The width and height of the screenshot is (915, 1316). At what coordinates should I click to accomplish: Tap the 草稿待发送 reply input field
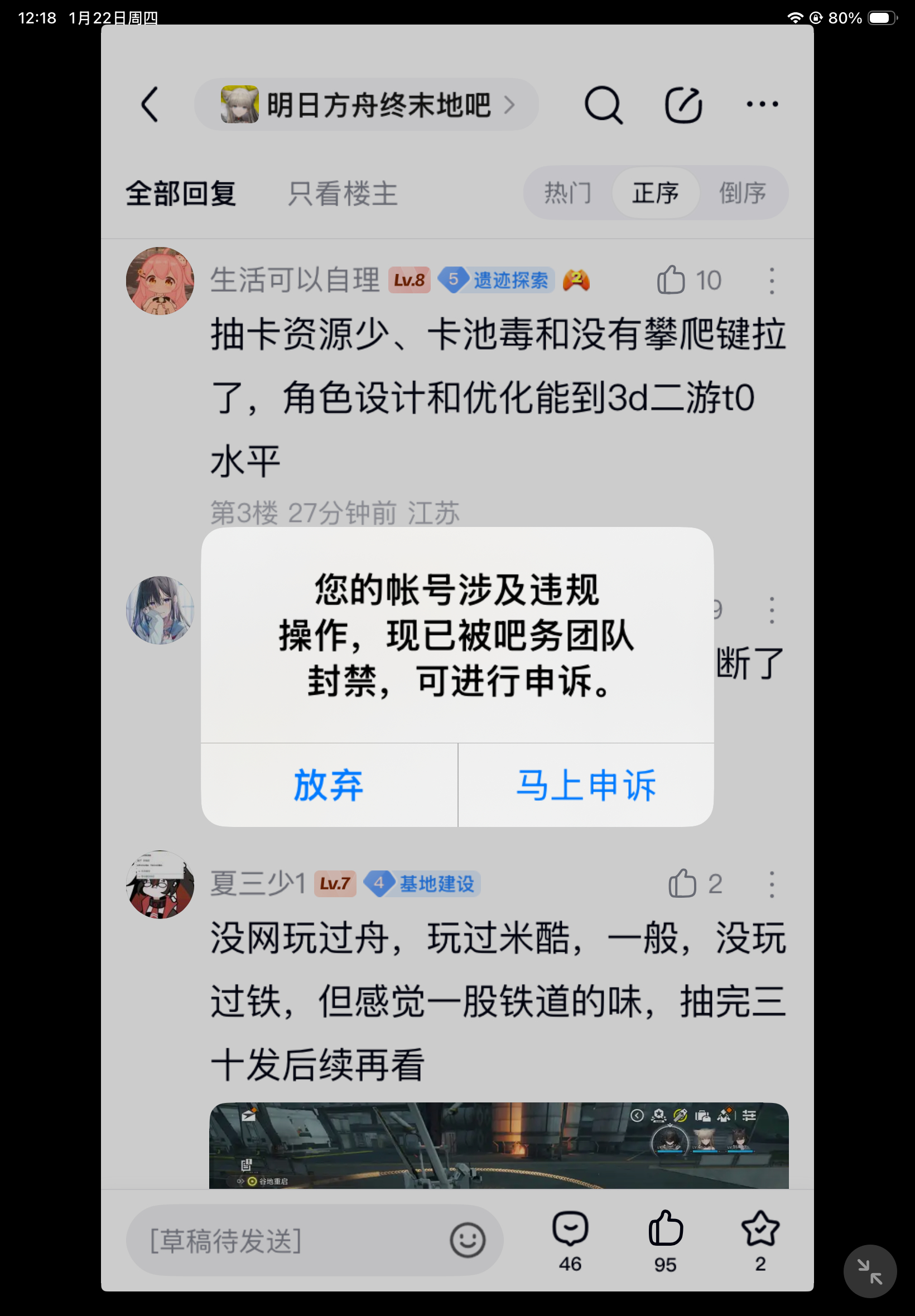(287, 1240)
